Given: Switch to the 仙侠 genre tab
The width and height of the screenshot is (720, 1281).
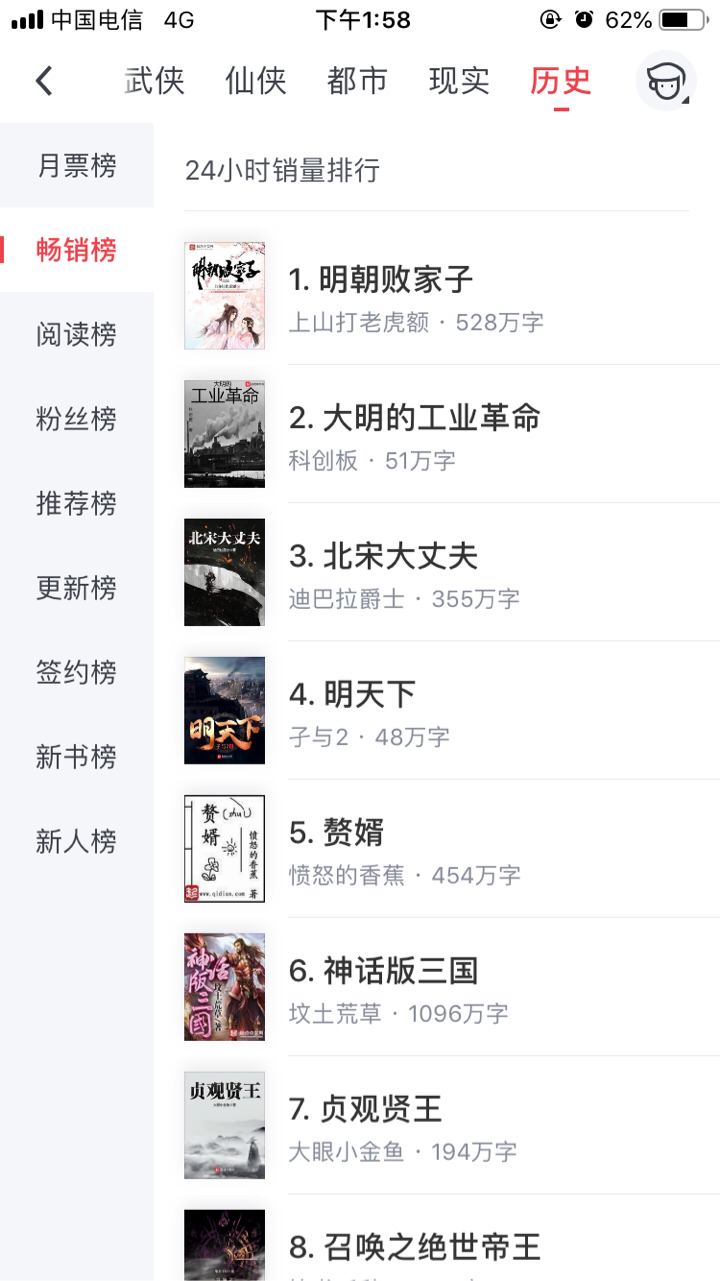Looking at the screenshot, I should pyautogui.click(x=256, y=81).
